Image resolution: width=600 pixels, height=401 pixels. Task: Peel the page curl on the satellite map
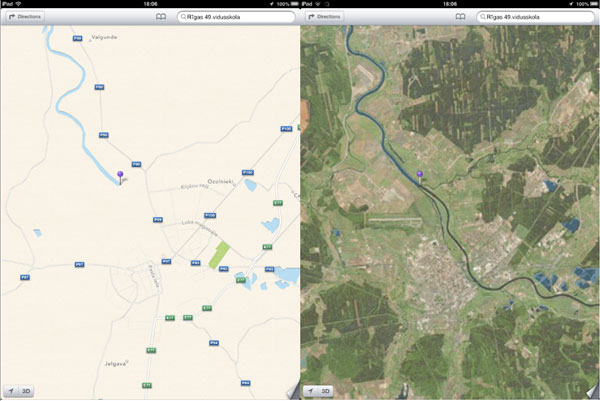click(x=591, y=392)
